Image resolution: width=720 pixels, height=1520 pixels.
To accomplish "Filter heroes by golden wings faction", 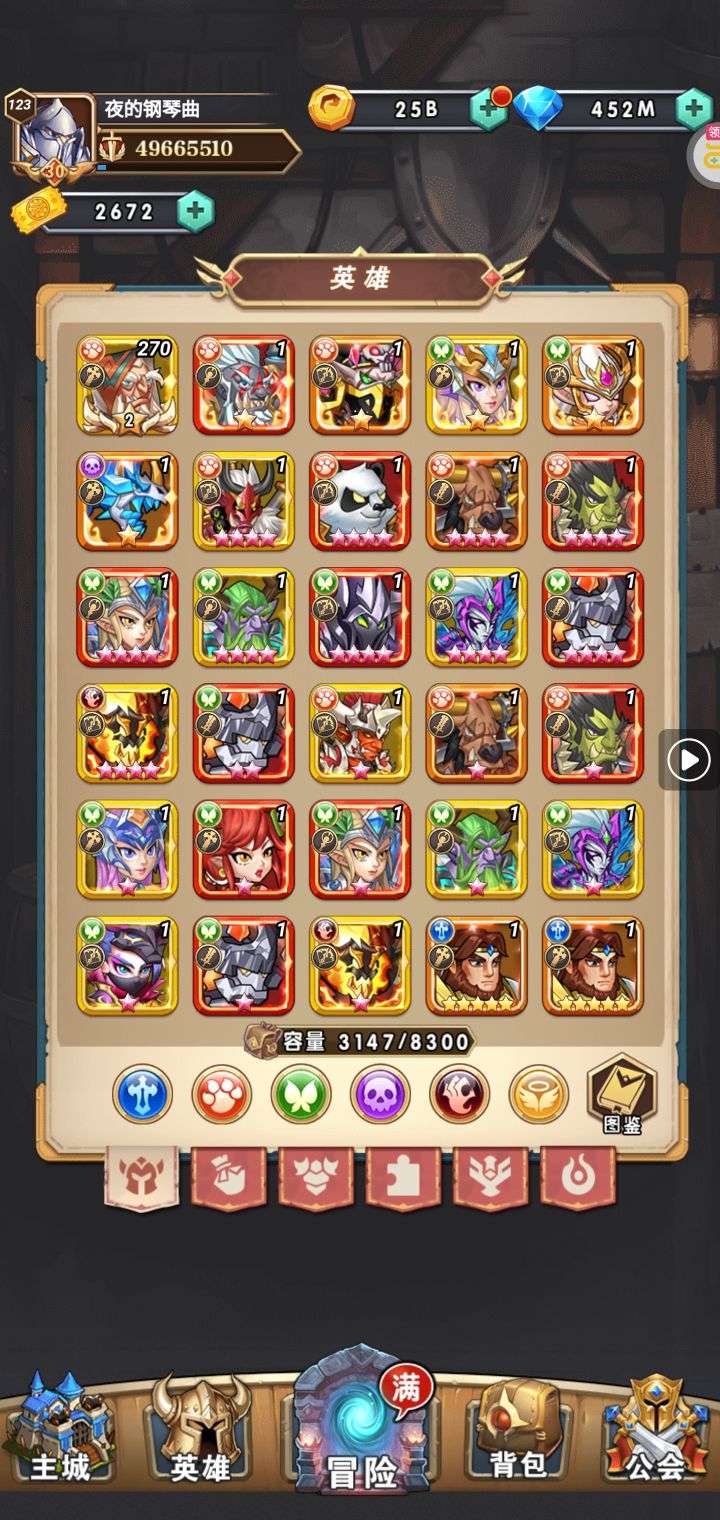I will [x=538, y=1093].
